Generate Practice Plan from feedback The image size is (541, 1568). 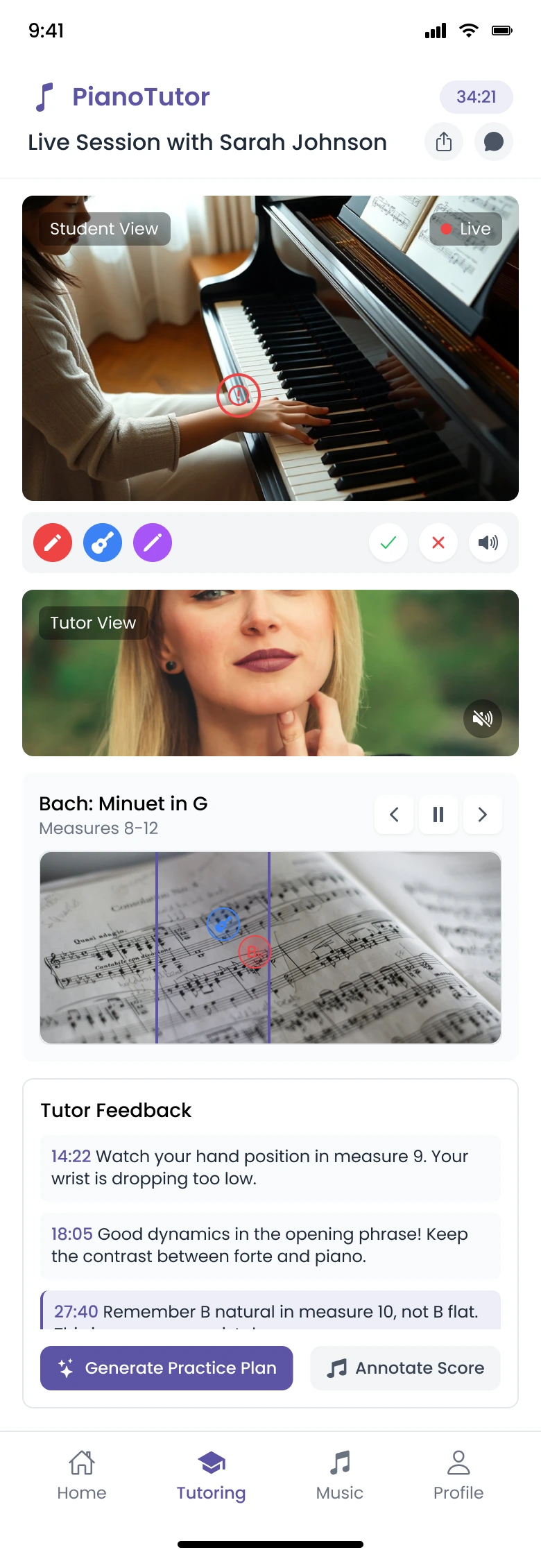[x=166, y=1368]
